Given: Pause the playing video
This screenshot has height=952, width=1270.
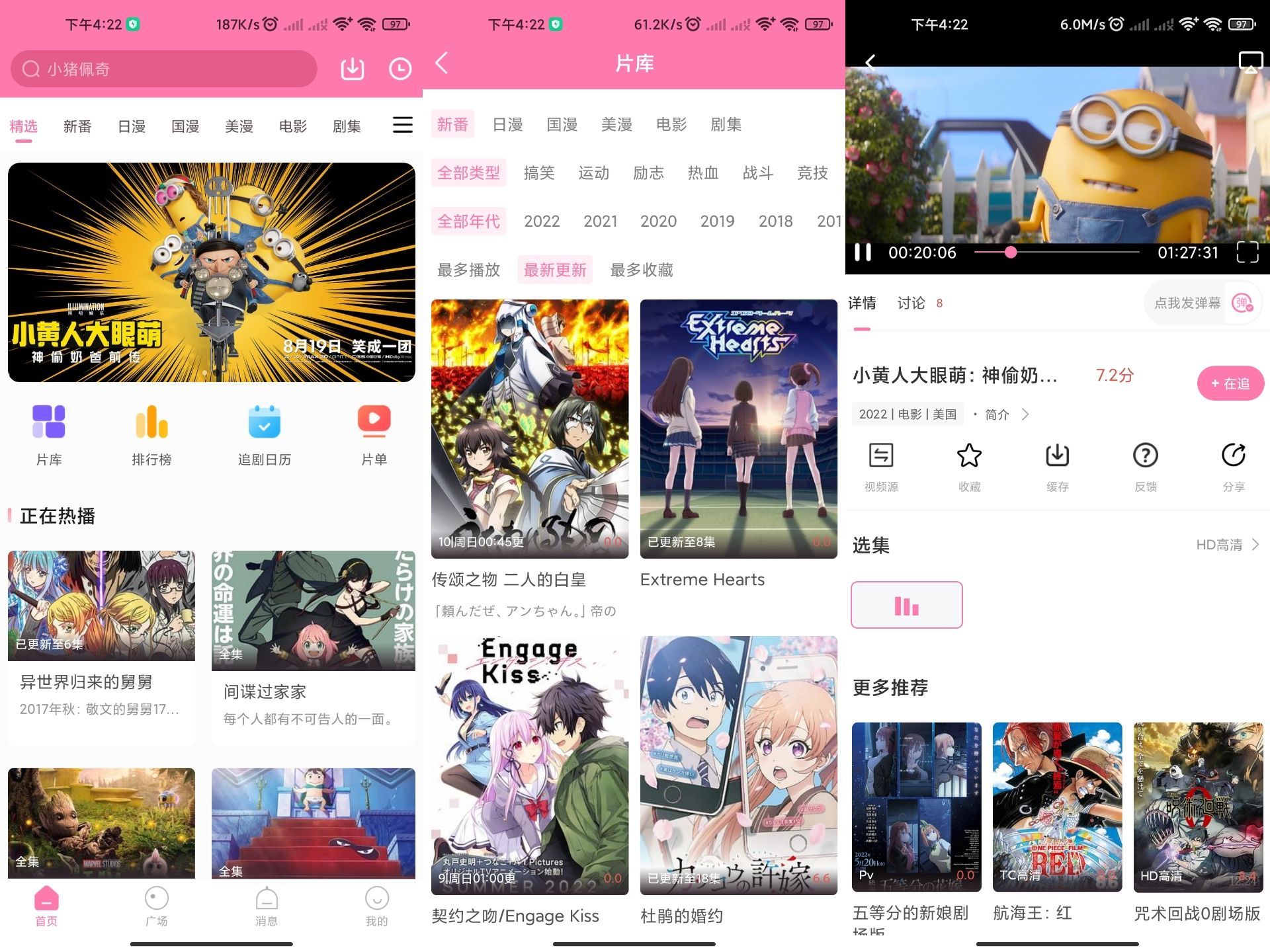Looking at the screenshot, I should 863,253.
